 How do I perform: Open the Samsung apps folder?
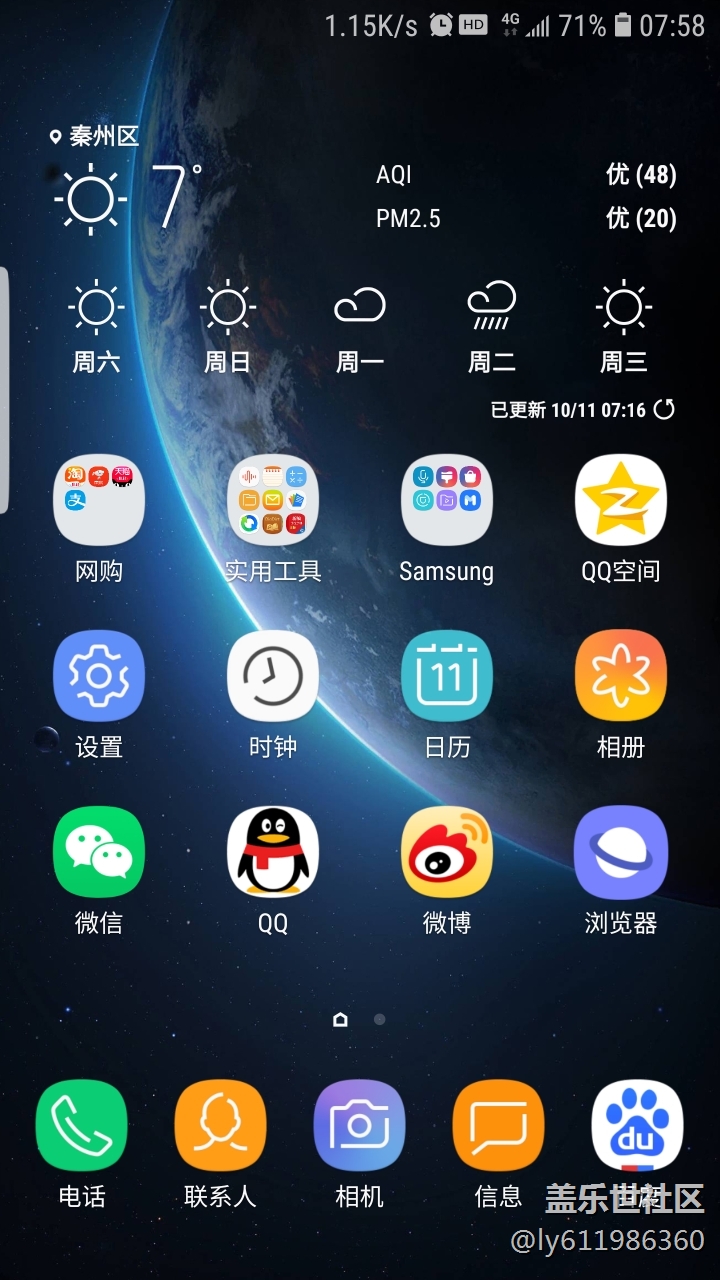click(446, 500)
